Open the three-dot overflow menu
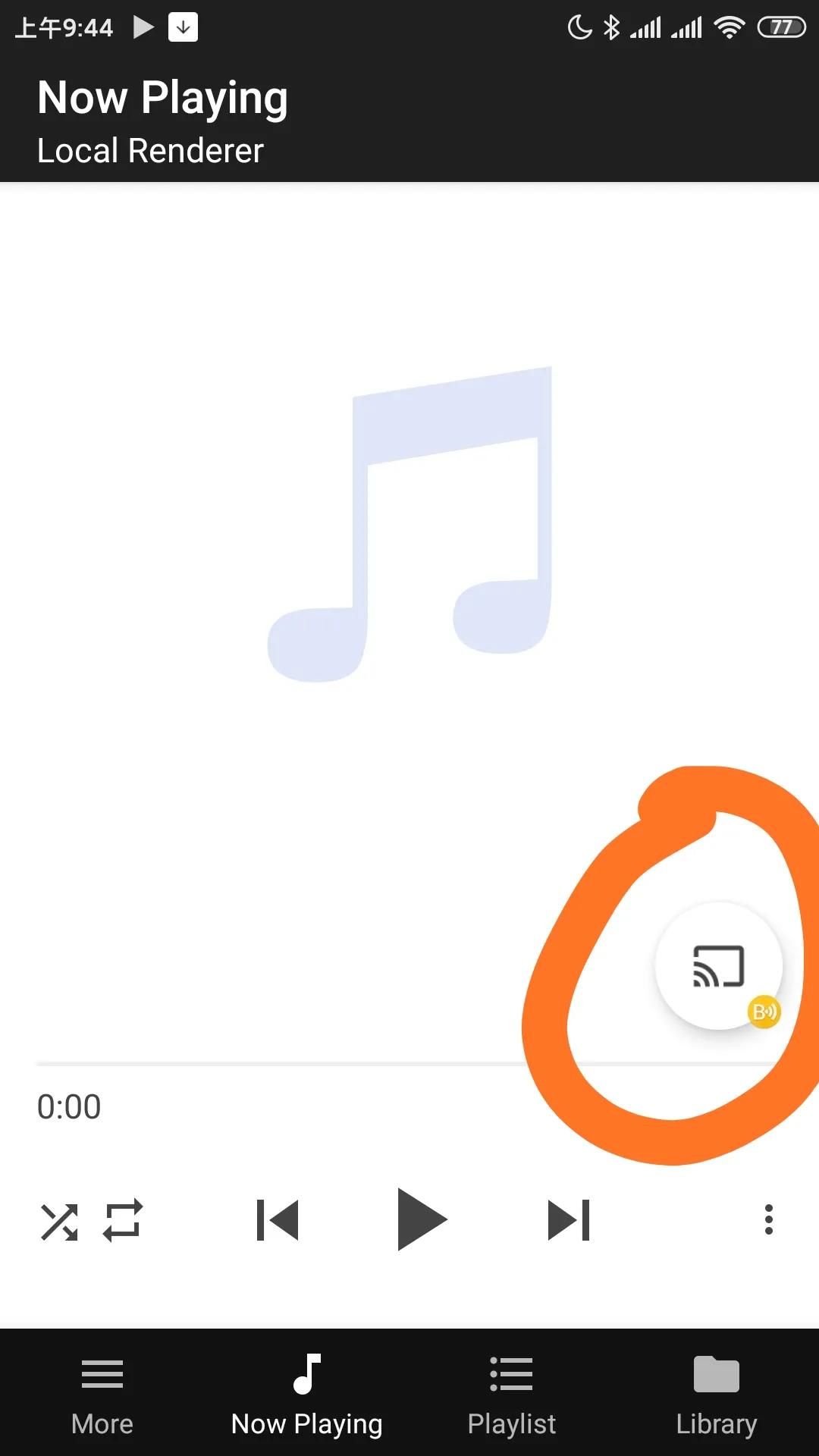The image size is (819, 1456). [x=768, y=1219]
